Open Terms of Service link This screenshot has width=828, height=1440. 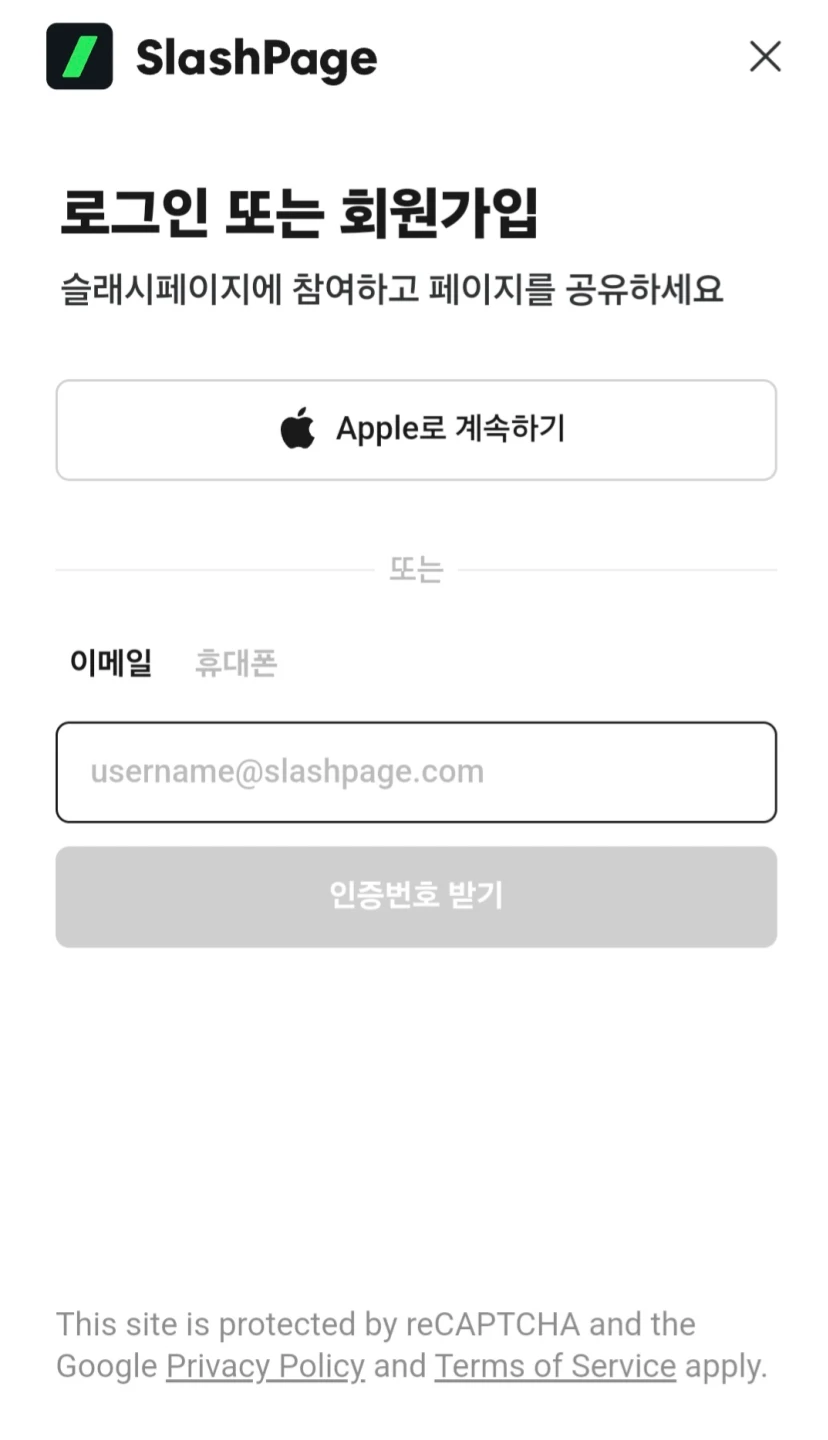click(x=555, y=1366)
